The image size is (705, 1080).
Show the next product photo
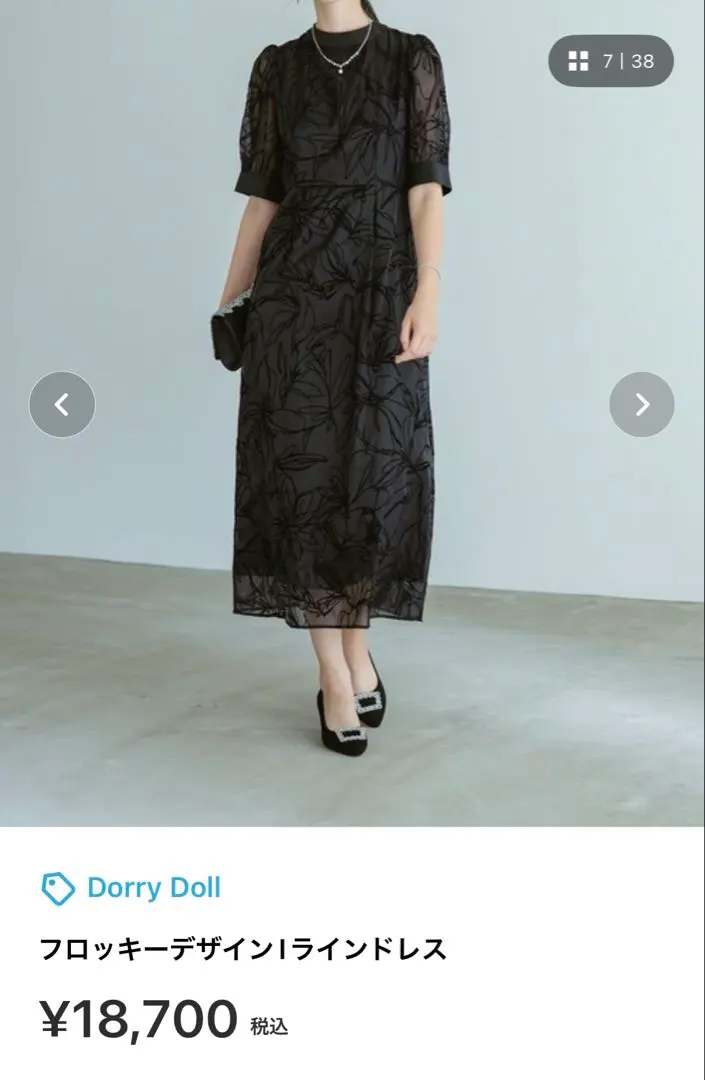pyautogui.click(x=642, y=405)
